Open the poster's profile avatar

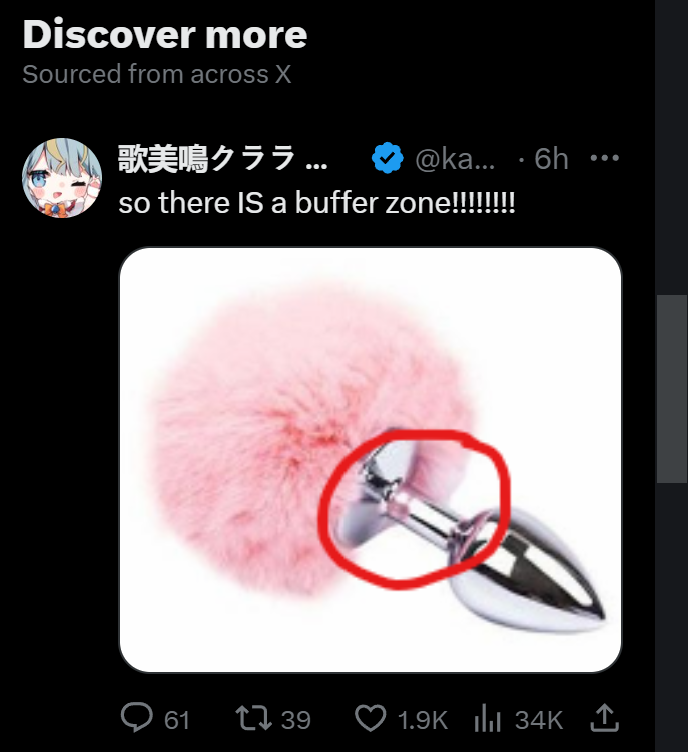(x=61, y=178)
